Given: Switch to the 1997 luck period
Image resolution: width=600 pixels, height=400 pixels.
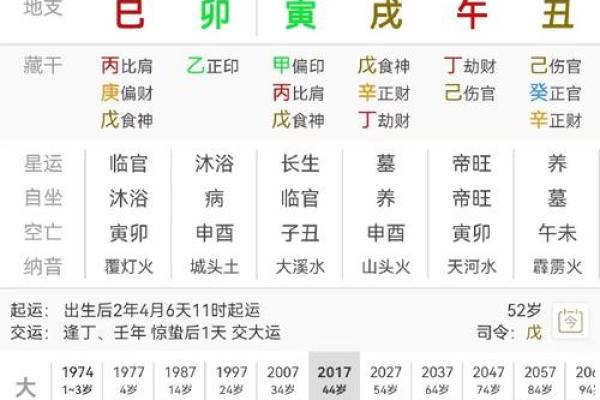Looking at the screenshot, I should 231,380.
